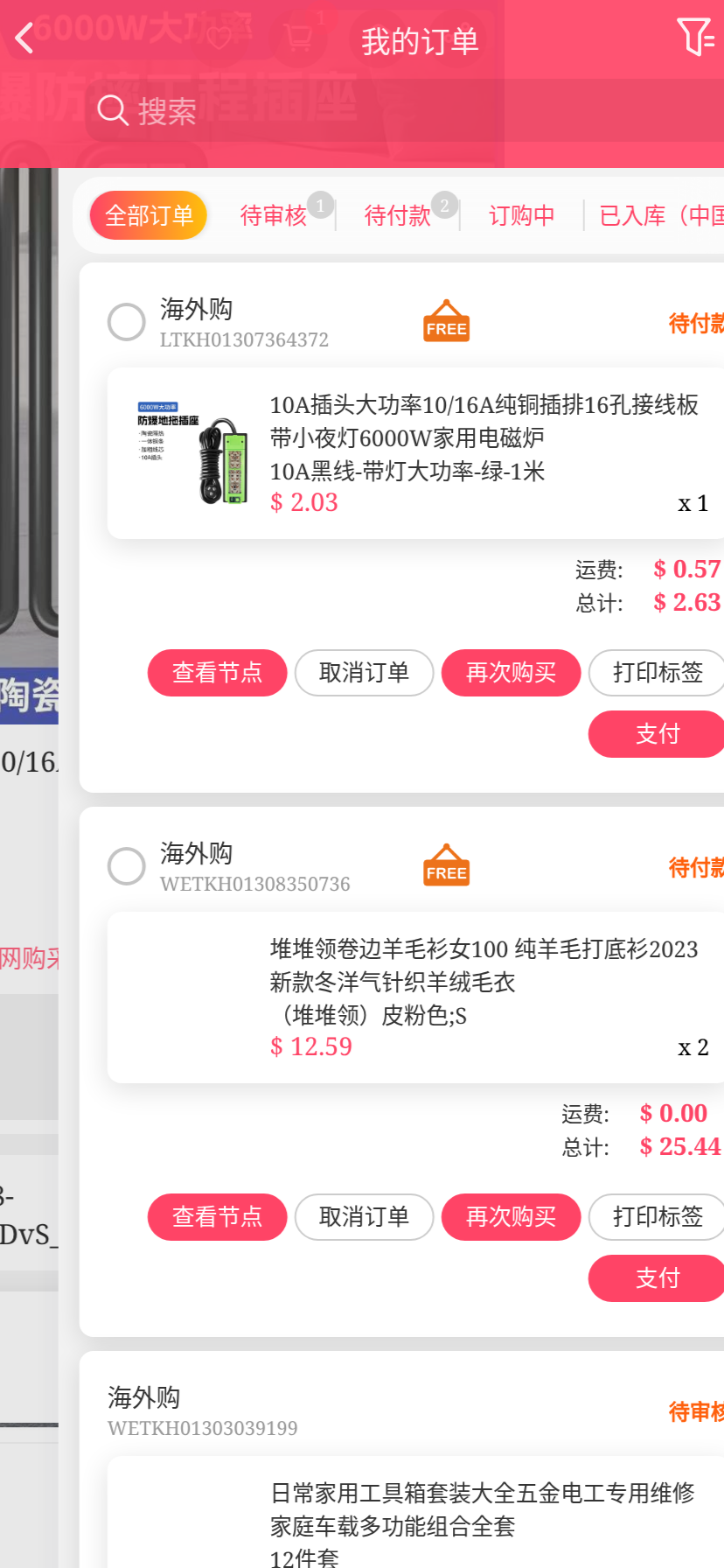The width and height of the screenshot is (724, 1568).
Task: Show the 订购中 orders tab
Action: pos(521,215)
